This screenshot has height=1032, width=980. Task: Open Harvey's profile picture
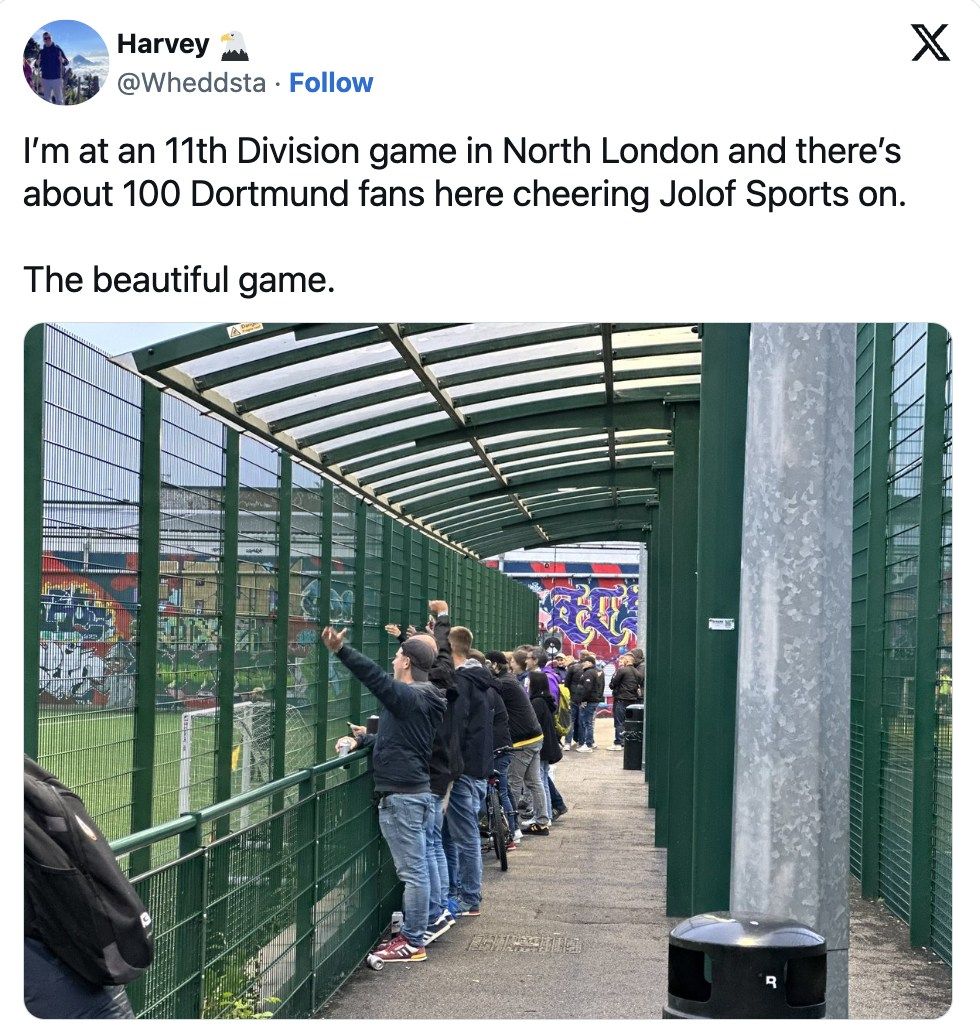point(65,62)
